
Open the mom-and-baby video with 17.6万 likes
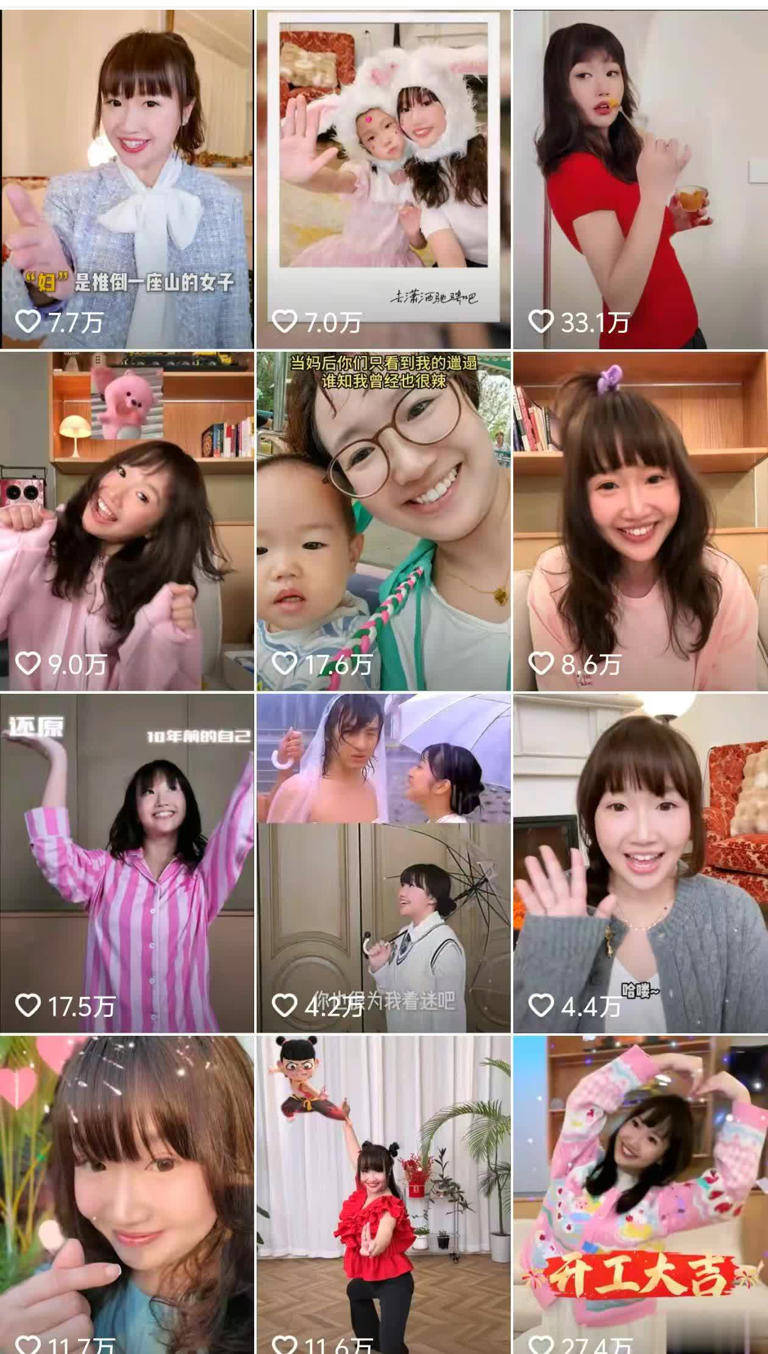(383, 520)
